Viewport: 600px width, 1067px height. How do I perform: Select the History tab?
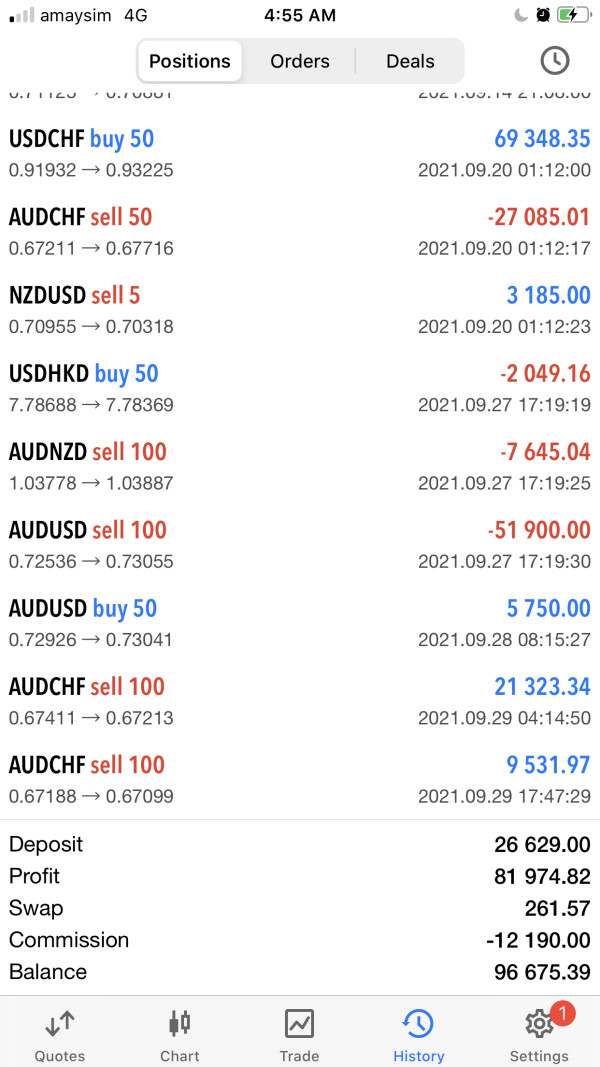pos(418,1034)
